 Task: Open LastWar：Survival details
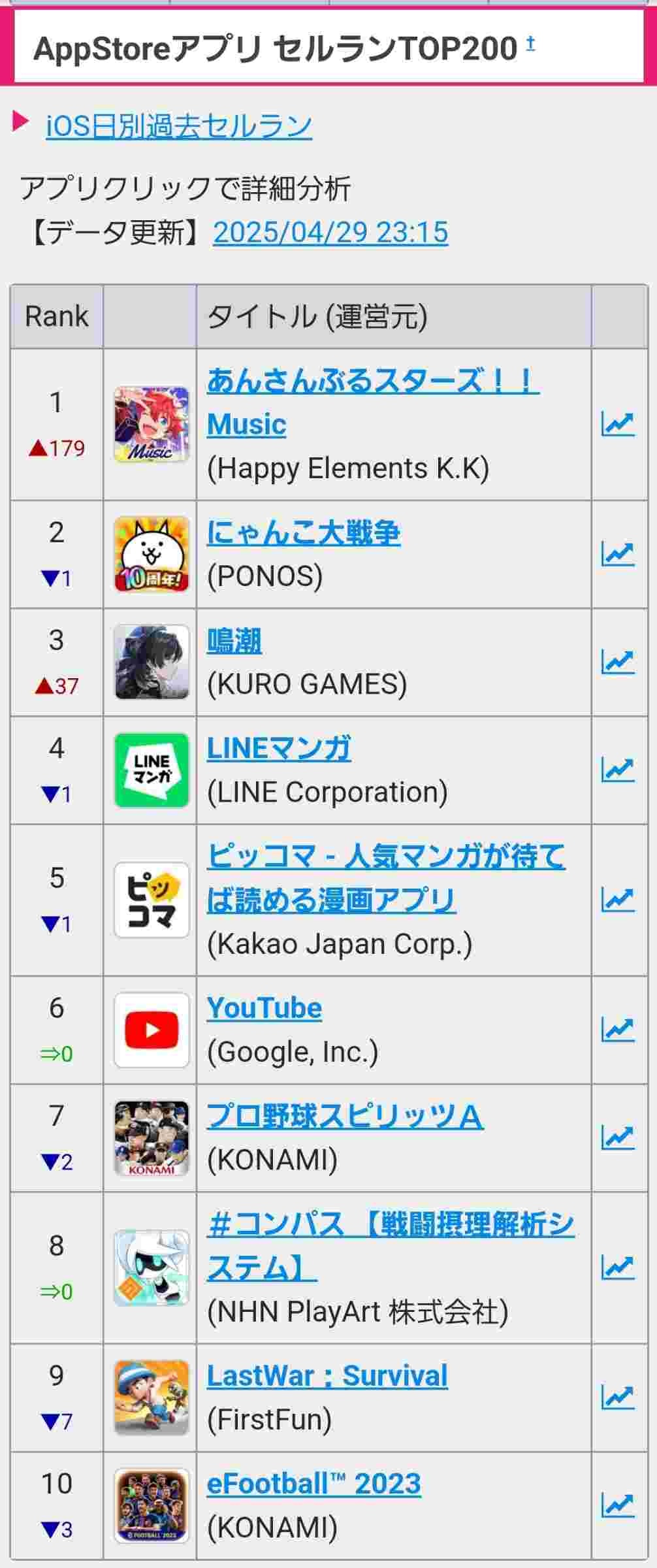(x=327, y=1376)
